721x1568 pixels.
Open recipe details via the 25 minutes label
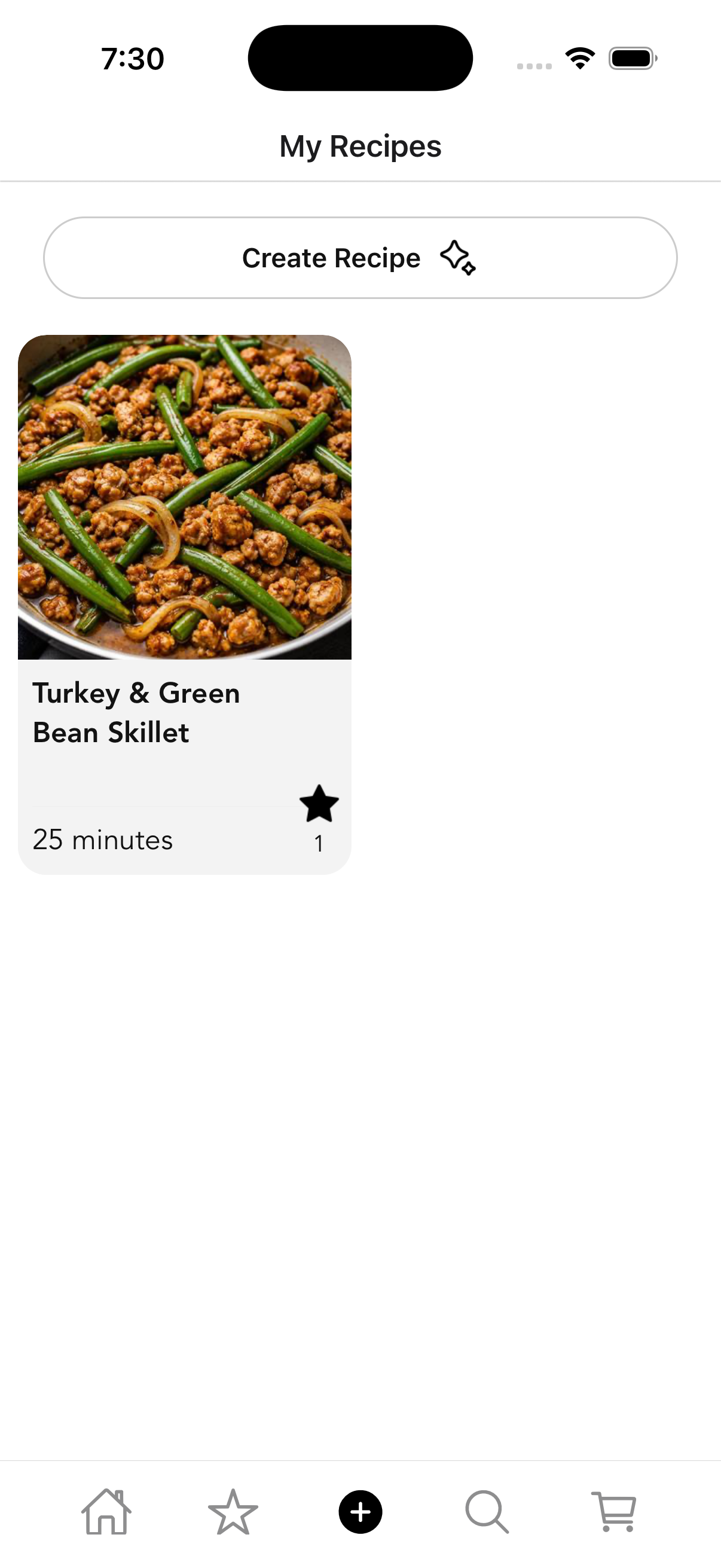click(x=102, y=840)
